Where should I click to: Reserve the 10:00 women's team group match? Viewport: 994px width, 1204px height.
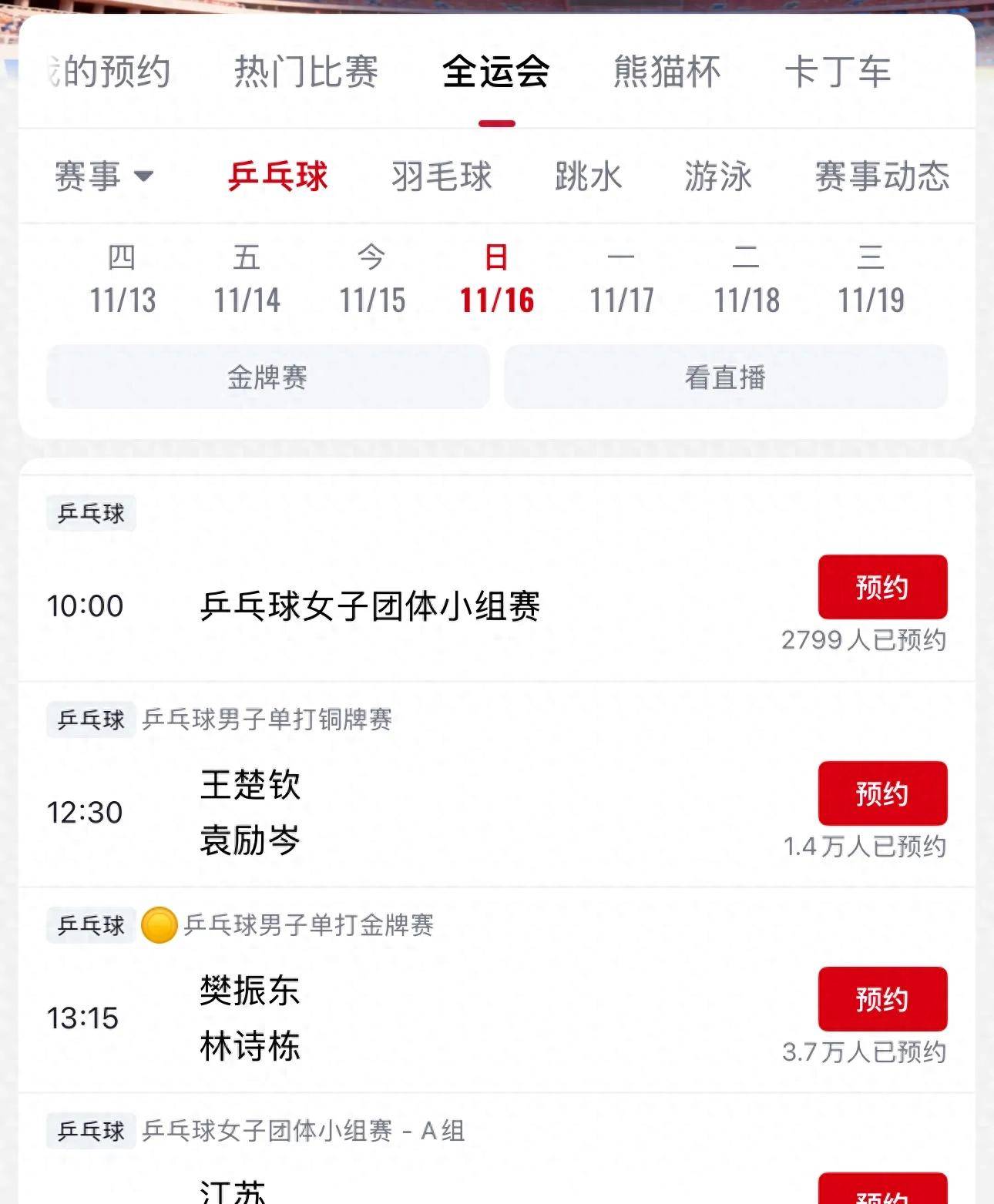pyautogui.click(x=882, y=587)
